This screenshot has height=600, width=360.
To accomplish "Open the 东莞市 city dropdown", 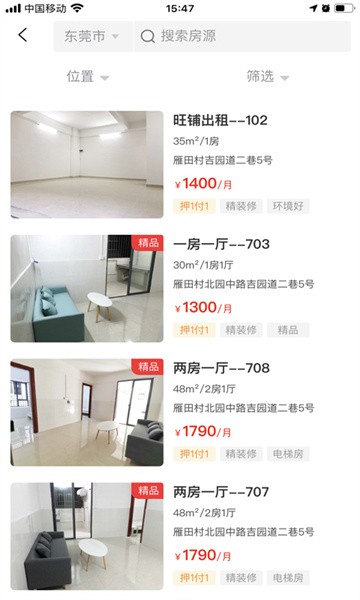I will [x=92, y=36].
